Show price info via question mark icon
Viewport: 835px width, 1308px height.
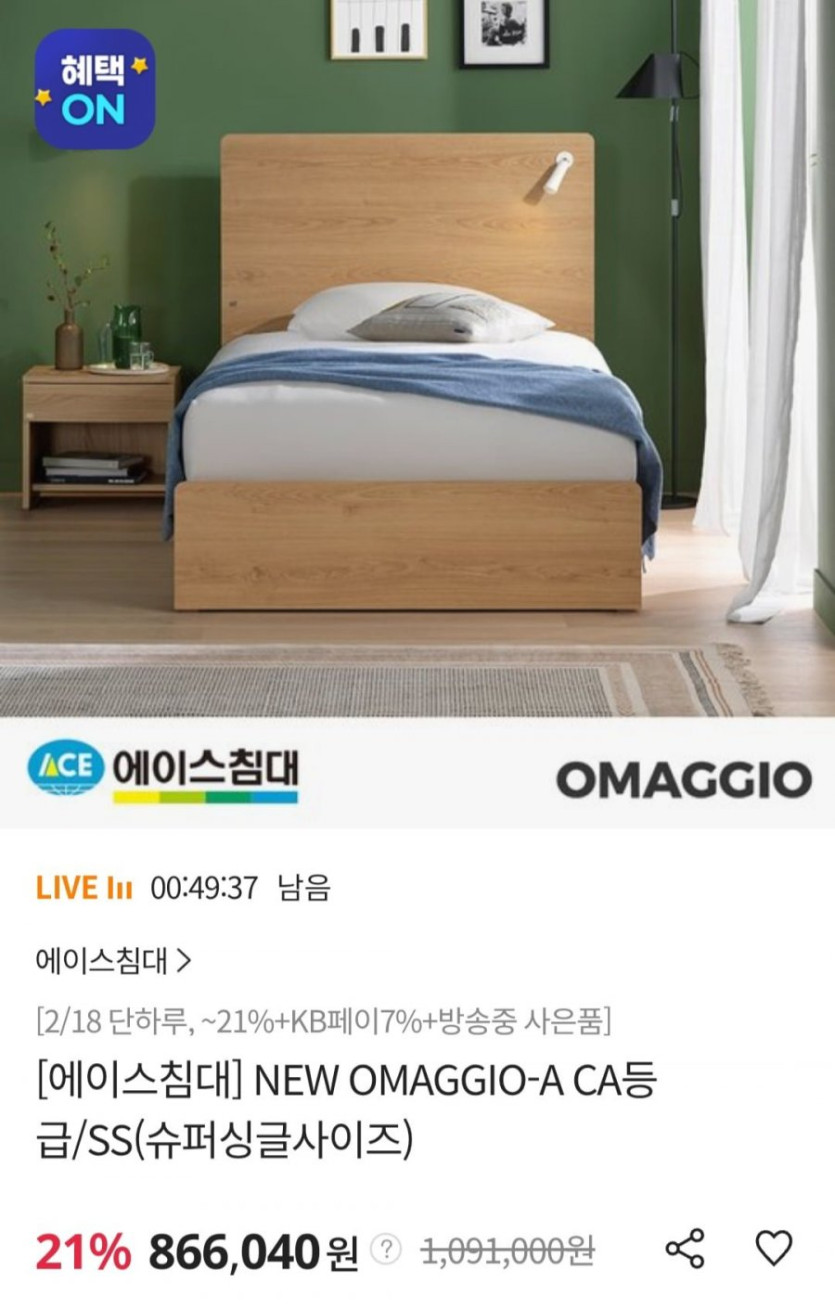pos(386,1250)
